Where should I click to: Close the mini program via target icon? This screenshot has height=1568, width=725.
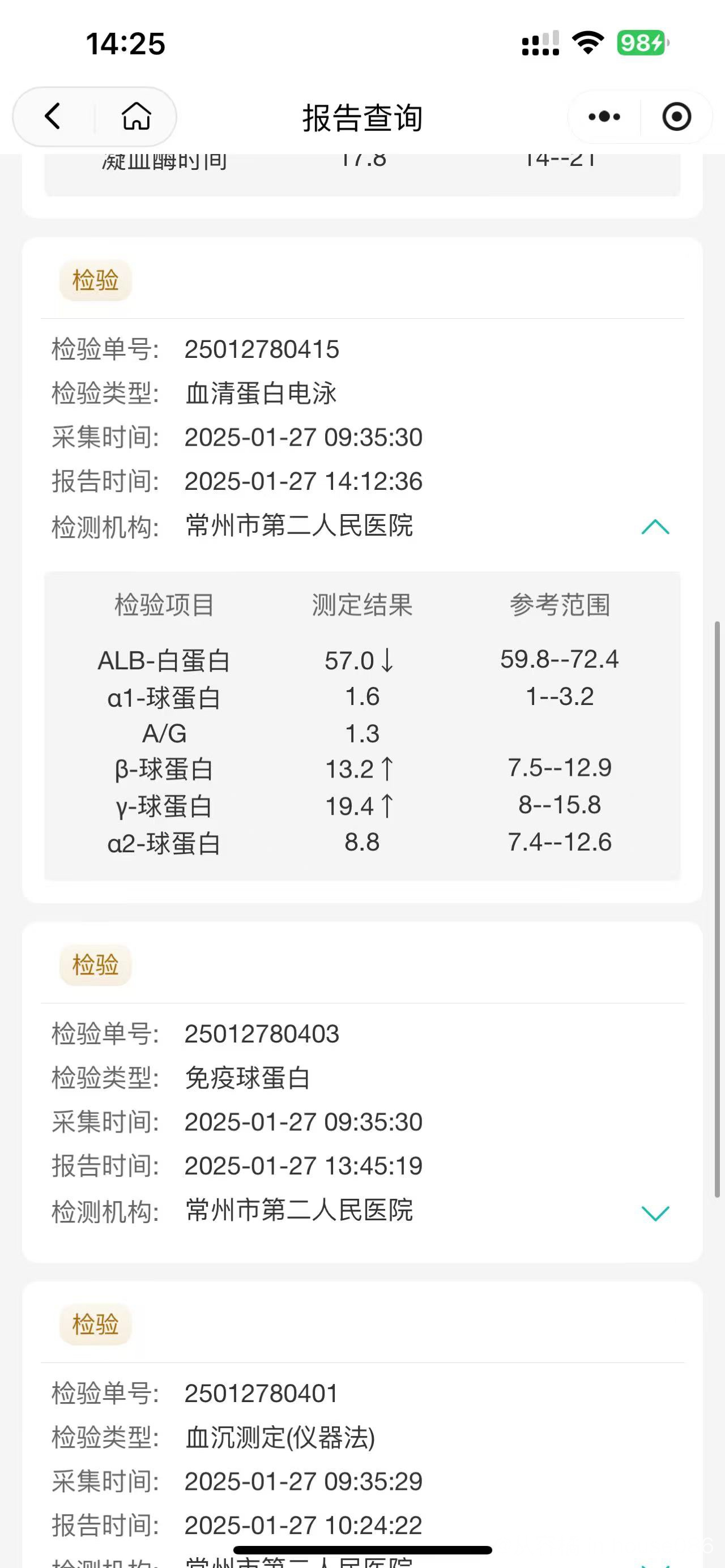click(x=676, y=116)
